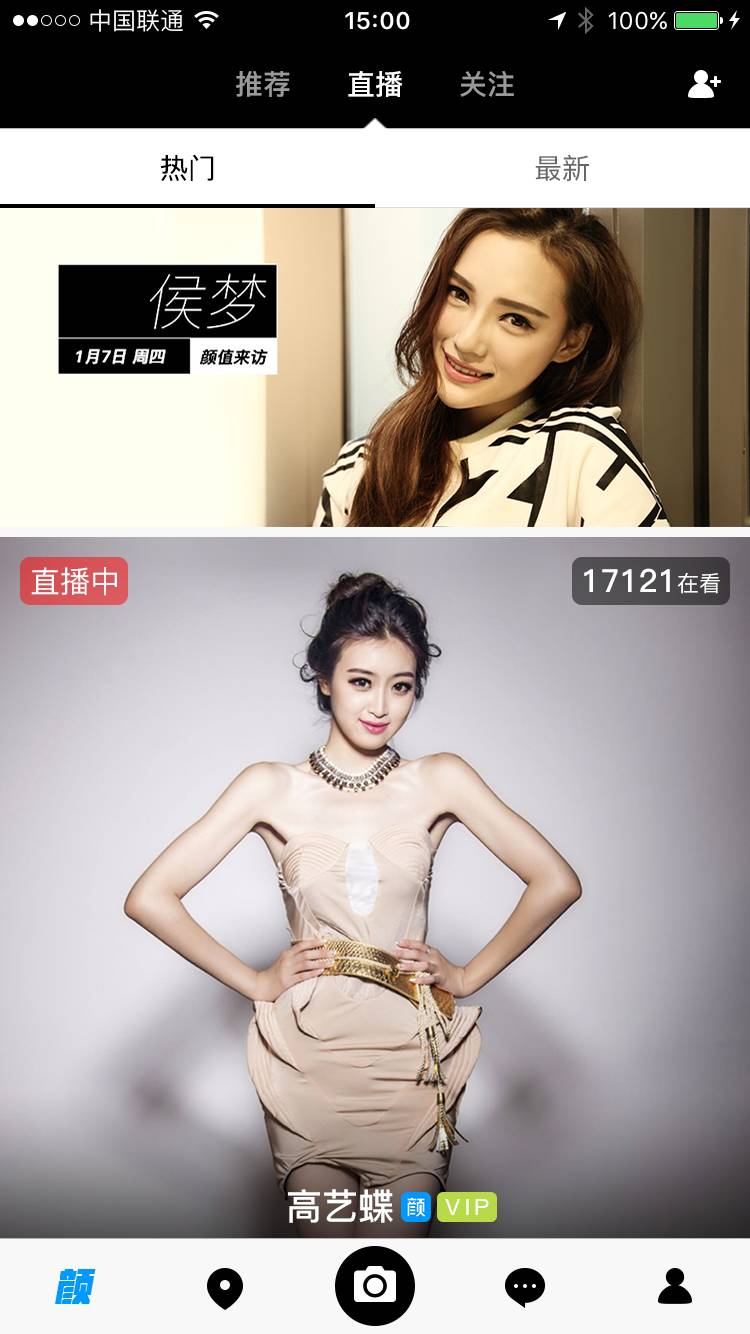
Task: Select the 热门 sub-tab
Action: 187,168
